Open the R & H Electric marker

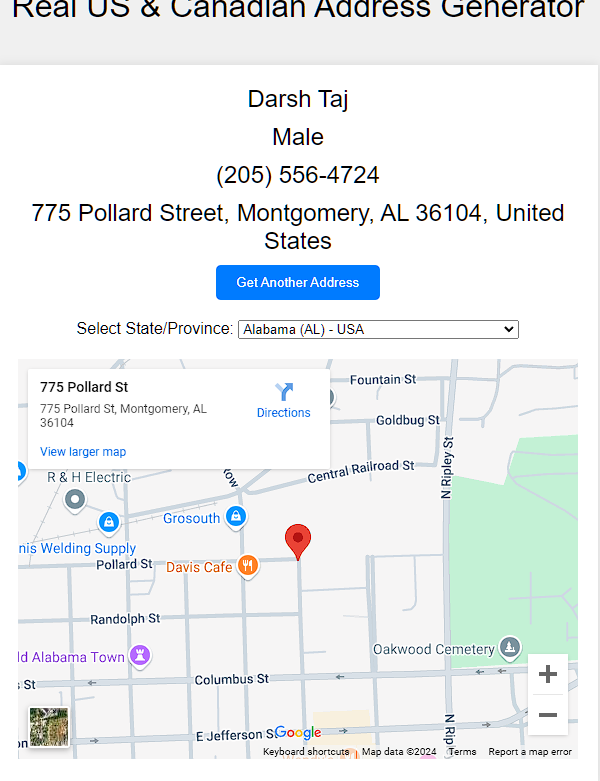pyautogui.click(x=75, y=498)
